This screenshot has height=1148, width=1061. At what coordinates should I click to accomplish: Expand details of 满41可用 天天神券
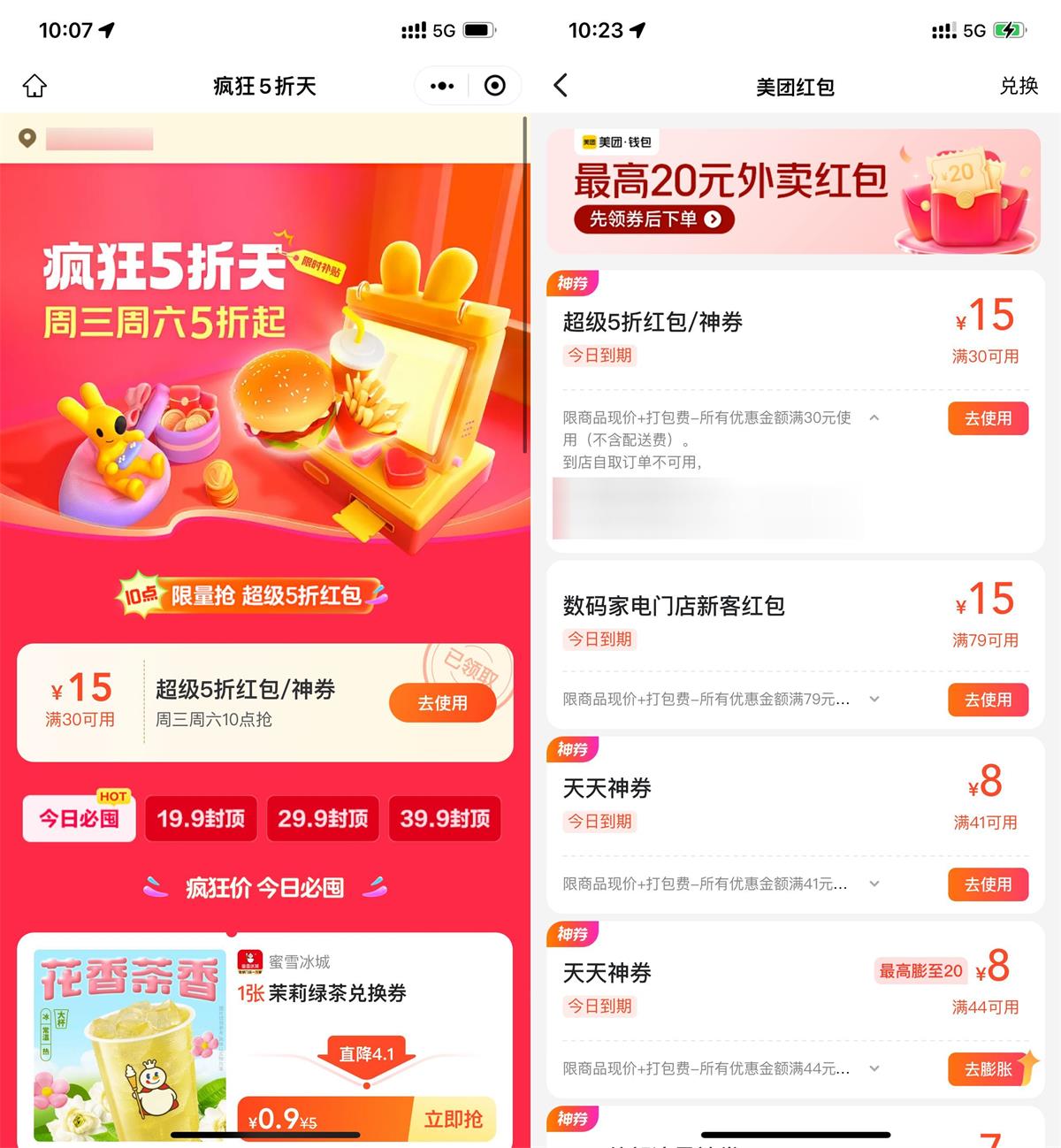[874, 884]
